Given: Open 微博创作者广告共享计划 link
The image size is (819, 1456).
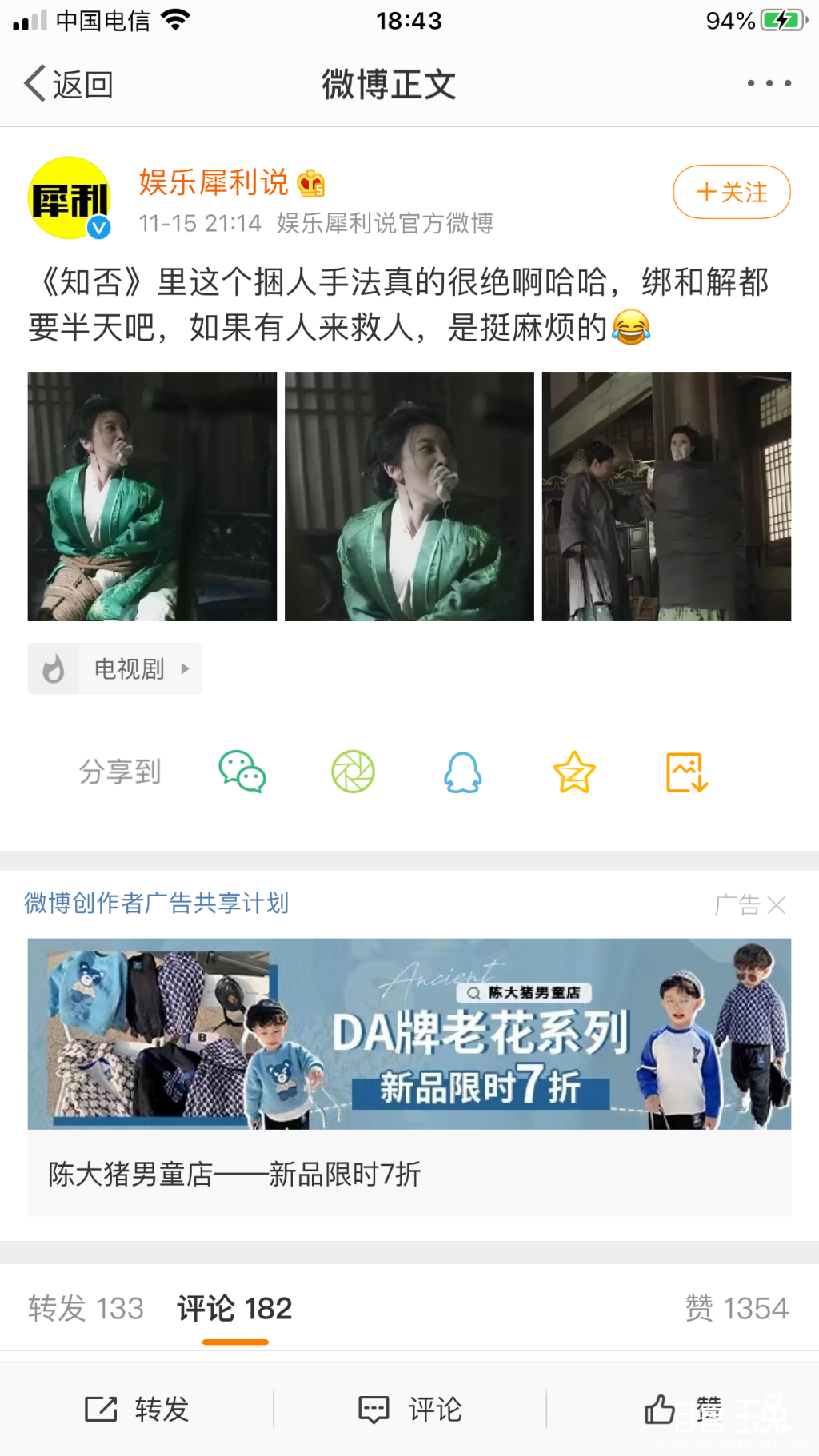Looking at the screenshot, I should 157,903.
